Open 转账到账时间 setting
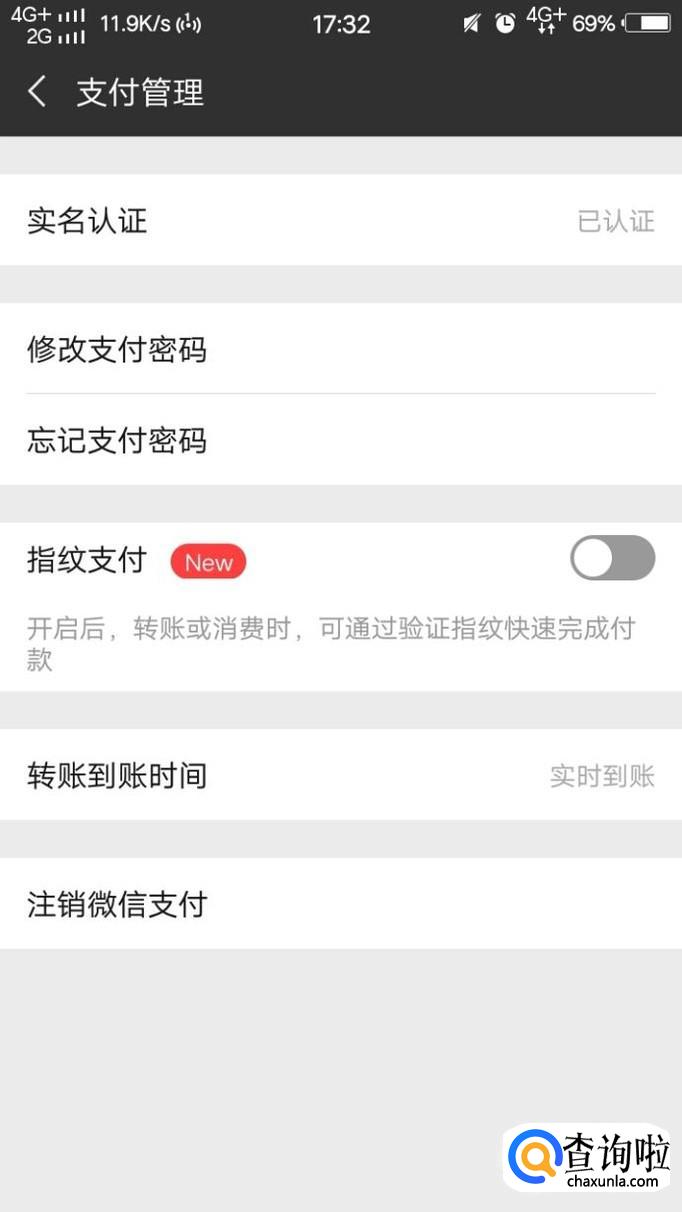 341,775
